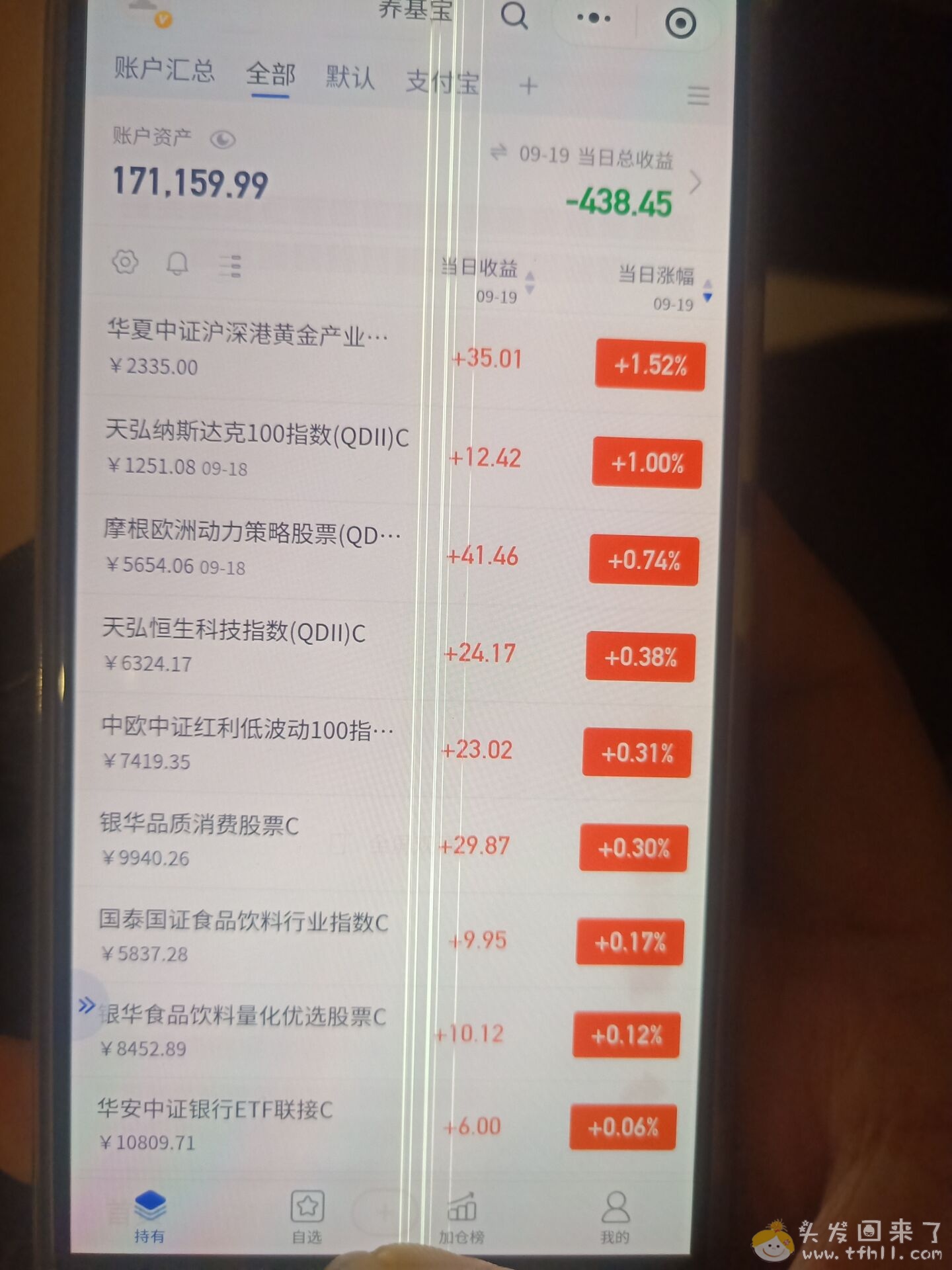Switch to the 默认 account tab
The width and height of the screenshot is (952, 1270).
(x=350, y=77)
